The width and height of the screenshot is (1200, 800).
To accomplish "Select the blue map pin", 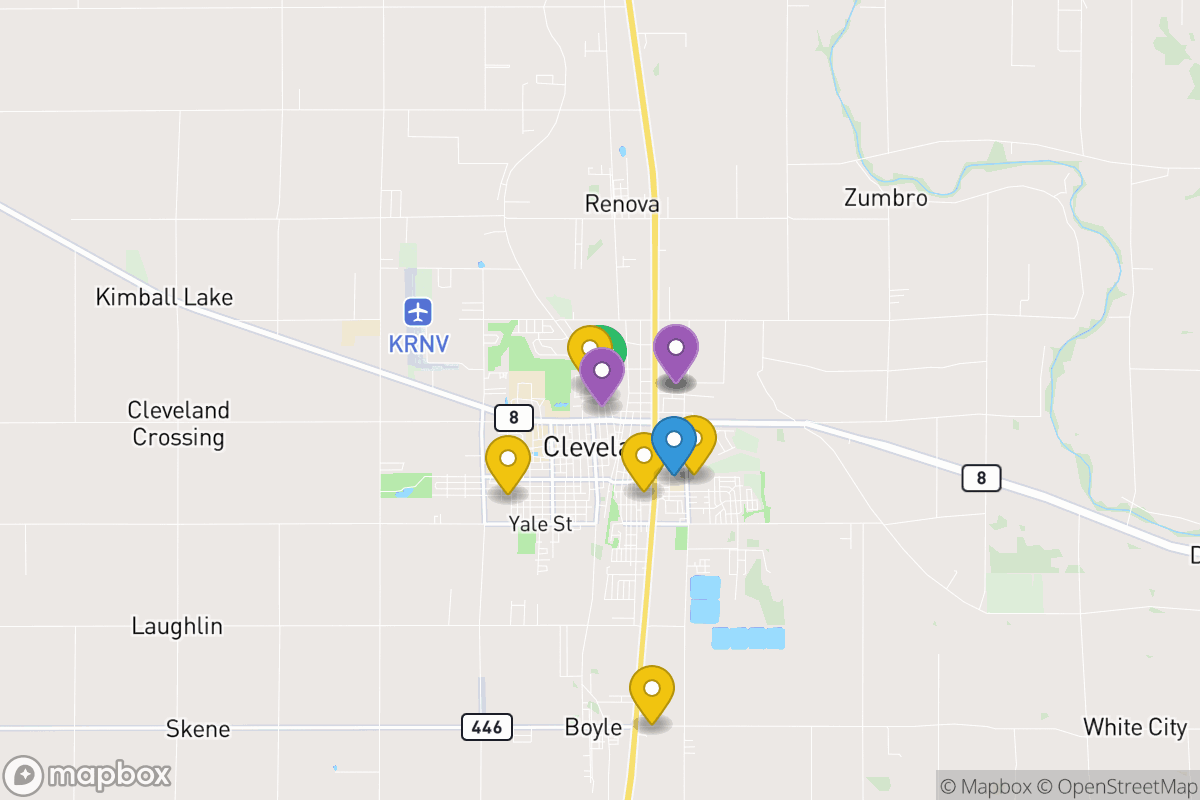I will pos(674,441).
